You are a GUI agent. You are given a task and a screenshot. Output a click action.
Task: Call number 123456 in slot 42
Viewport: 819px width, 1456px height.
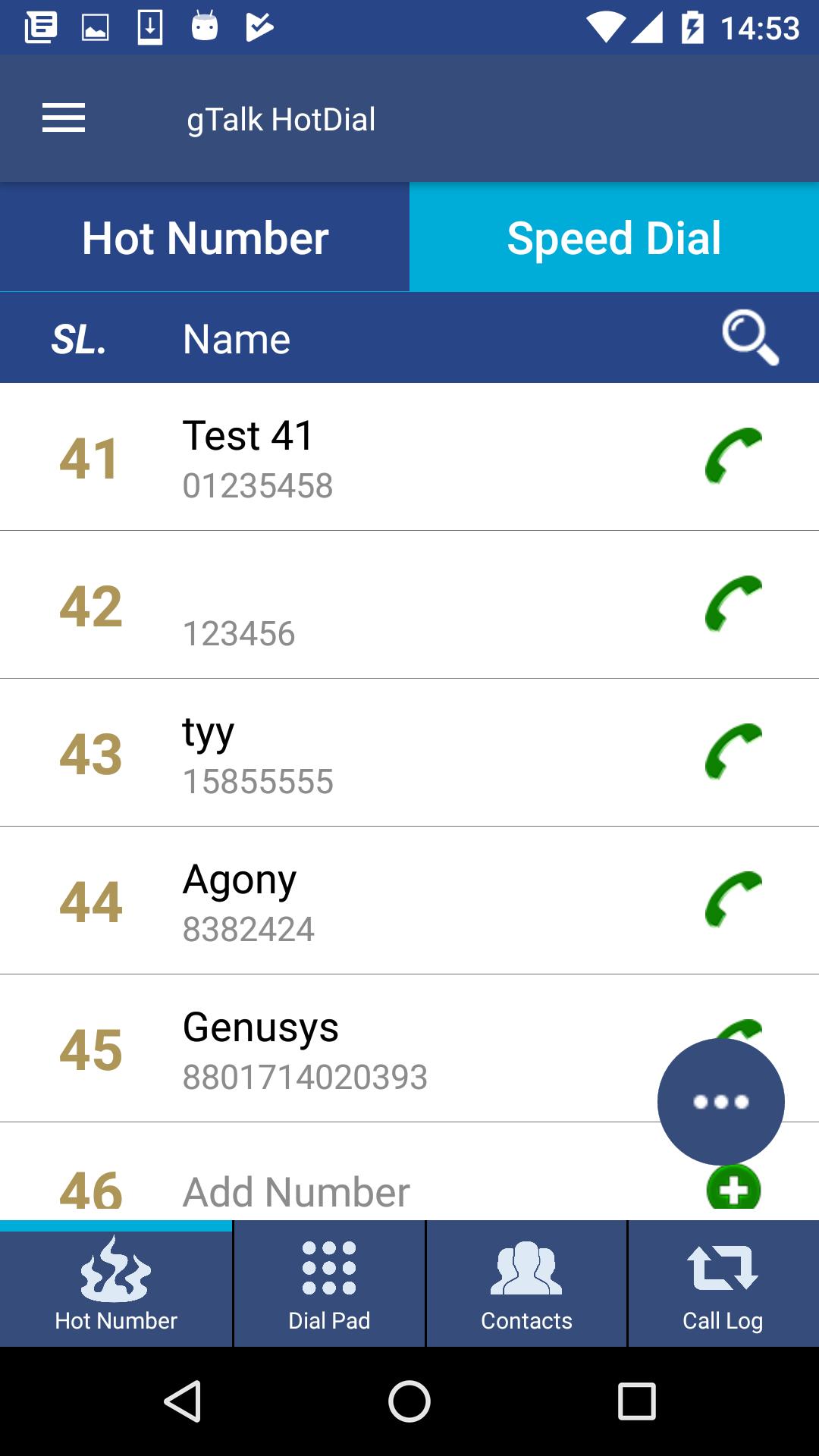(733, 604)
